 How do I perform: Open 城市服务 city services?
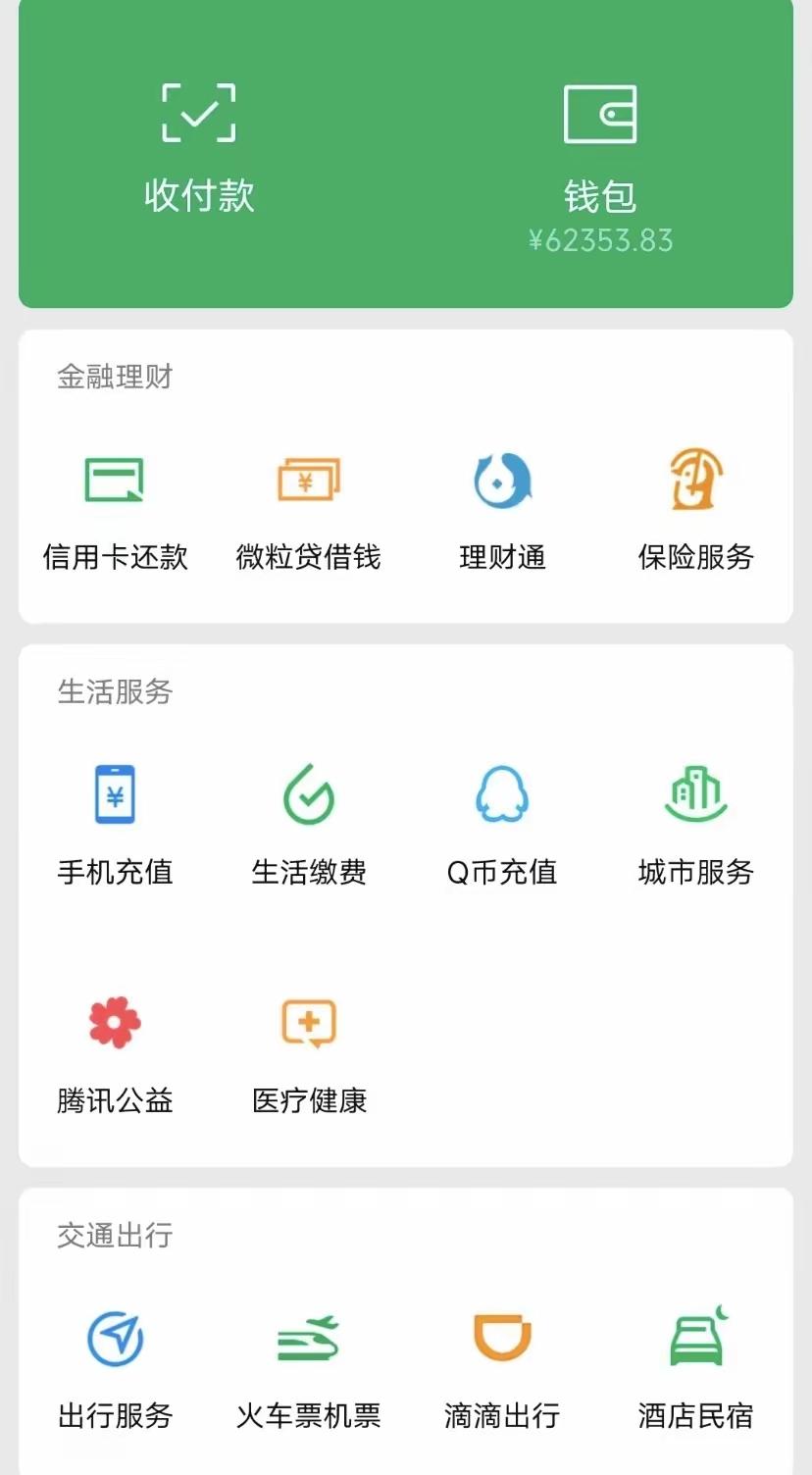(x=695, y=824)
